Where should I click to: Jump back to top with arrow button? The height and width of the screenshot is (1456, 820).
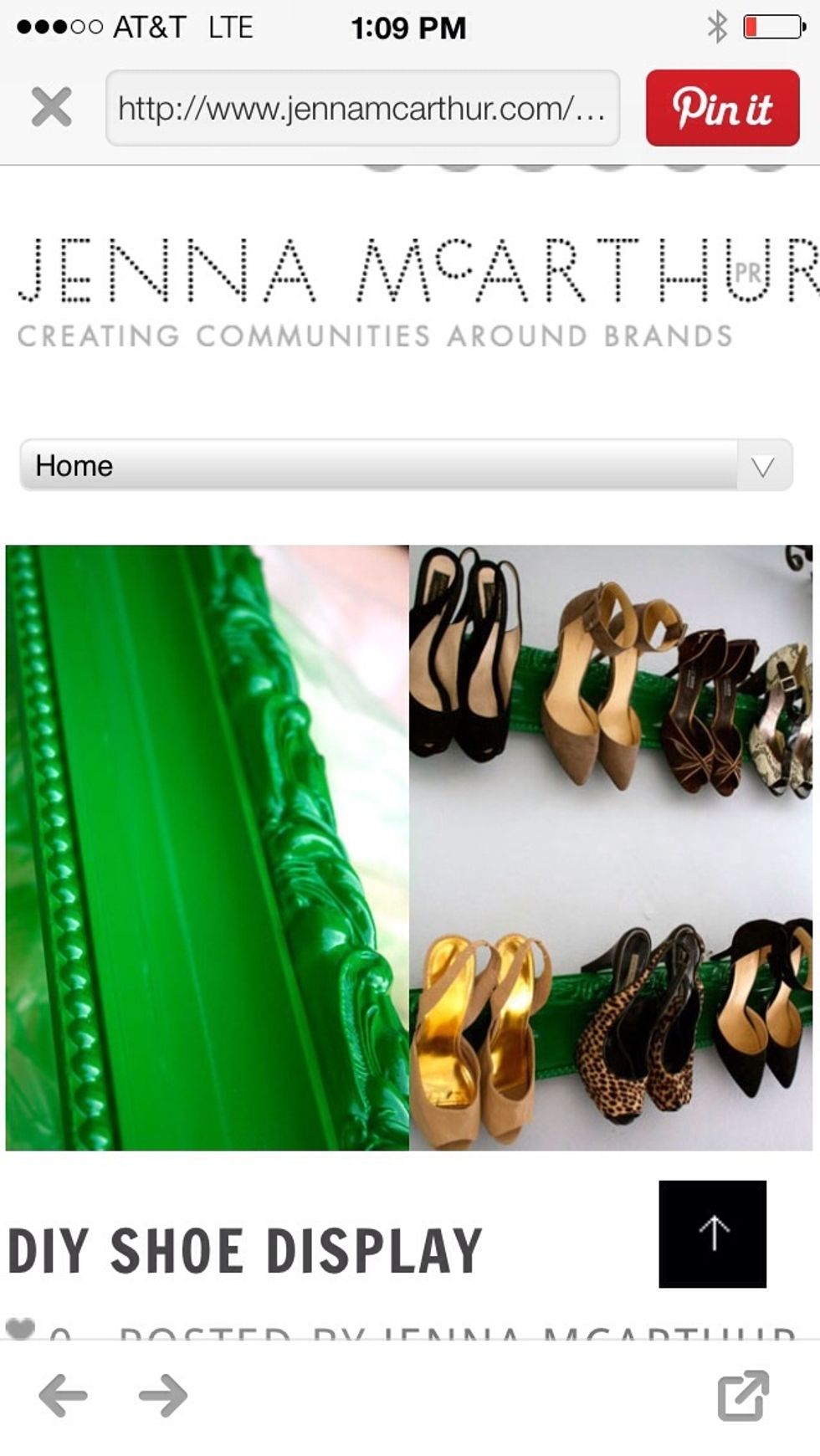(x=712, y=1233)
